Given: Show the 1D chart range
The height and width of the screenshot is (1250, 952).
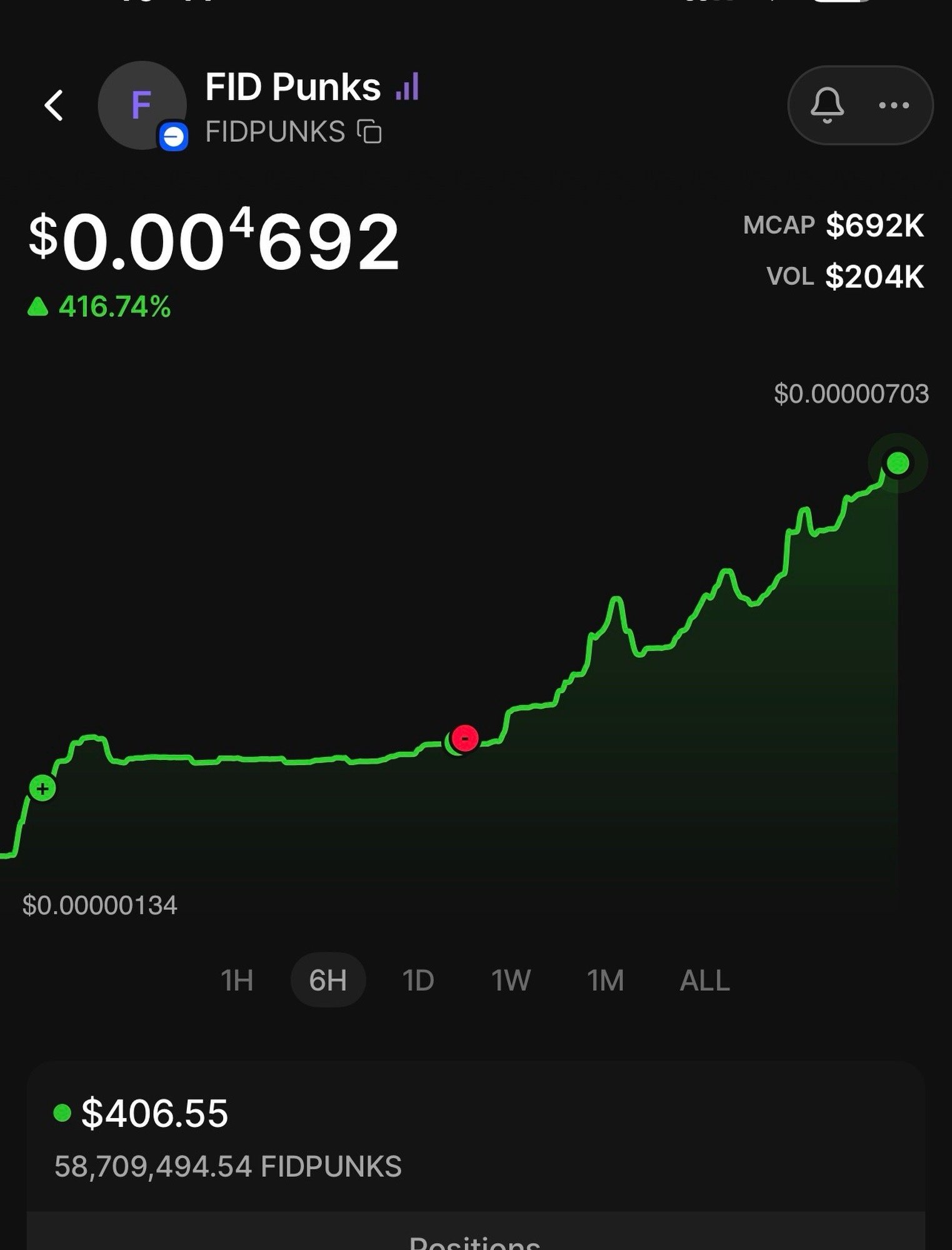Looking at the screenshot, I should (418, 980).
